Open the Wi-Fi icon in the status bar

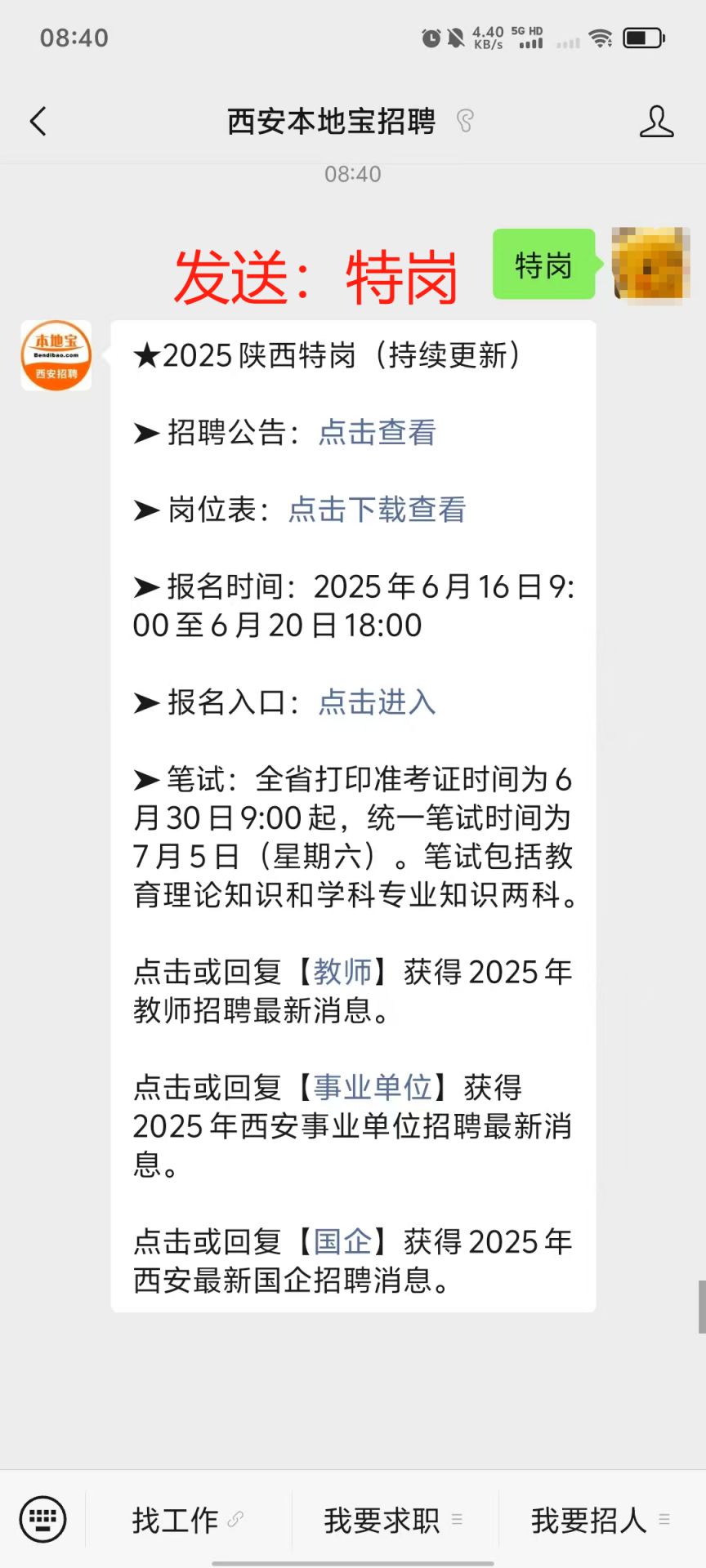[x=601, y=37]
